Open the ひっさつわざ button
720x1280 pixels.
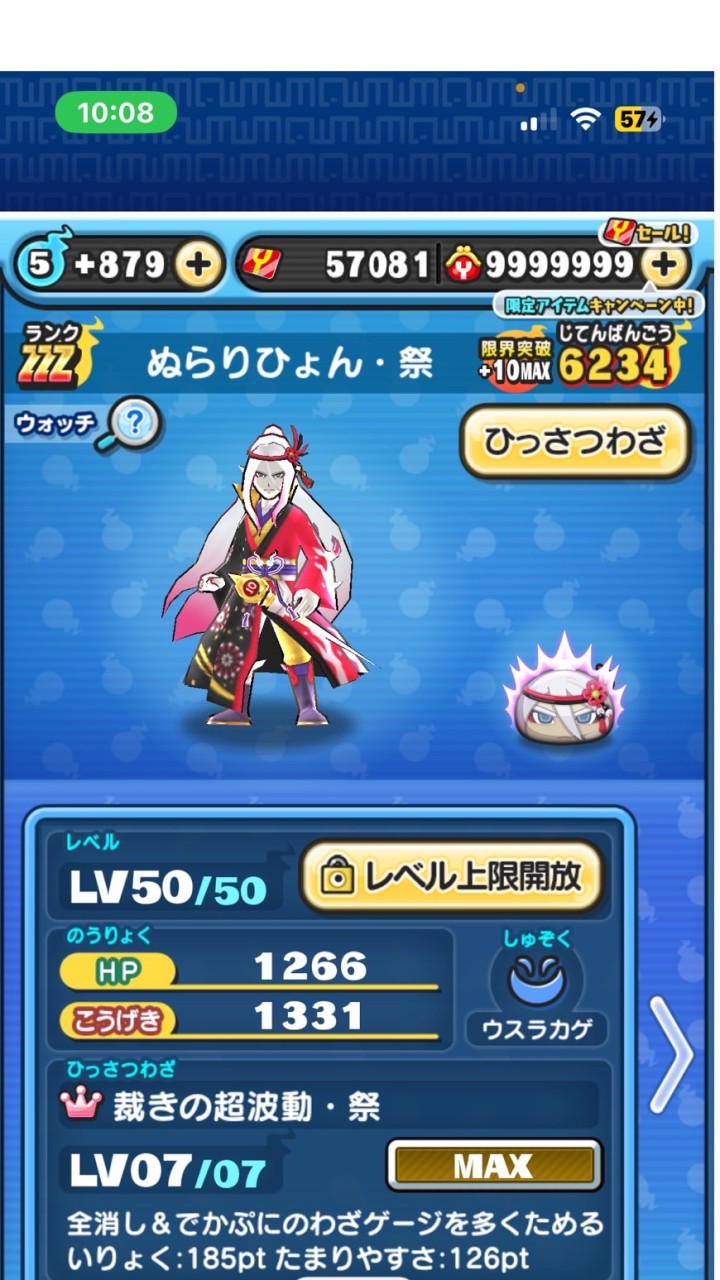pyautogui.click(x=574, y=443)
